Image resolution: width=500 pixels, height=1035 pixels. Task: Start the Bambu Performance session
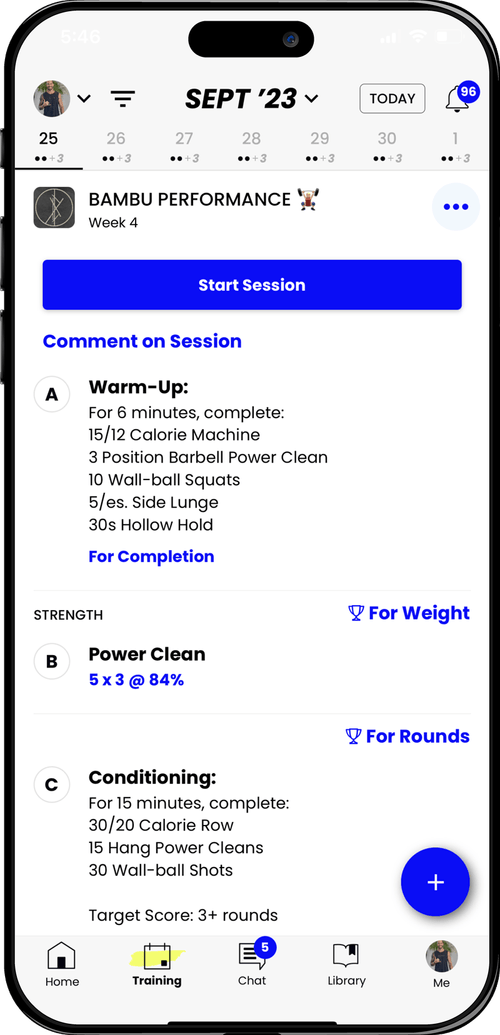[x=252, y=284]
